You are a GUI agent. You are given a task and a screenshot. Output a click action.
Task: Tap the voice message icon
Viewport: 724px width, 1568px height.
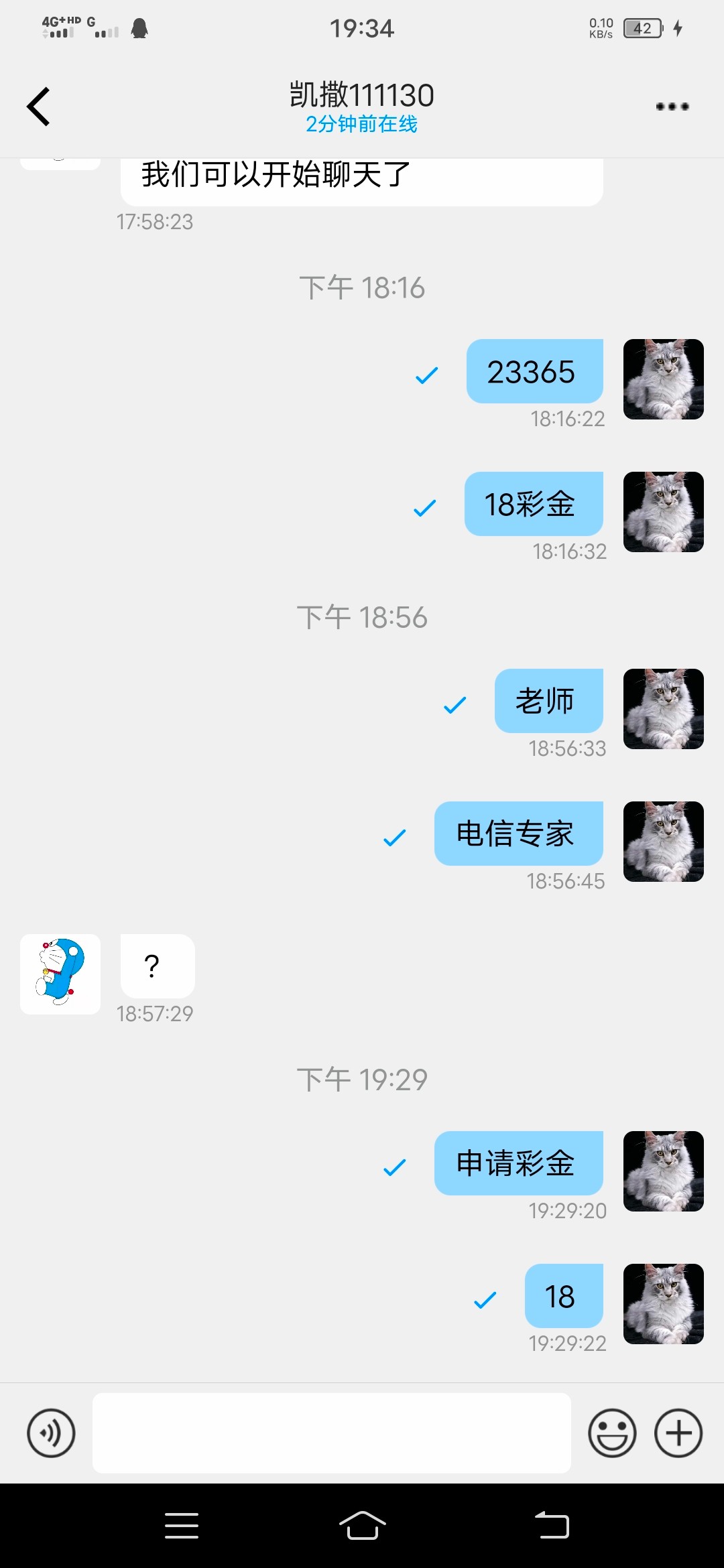pyautogui.click(x=51, y=1433)
